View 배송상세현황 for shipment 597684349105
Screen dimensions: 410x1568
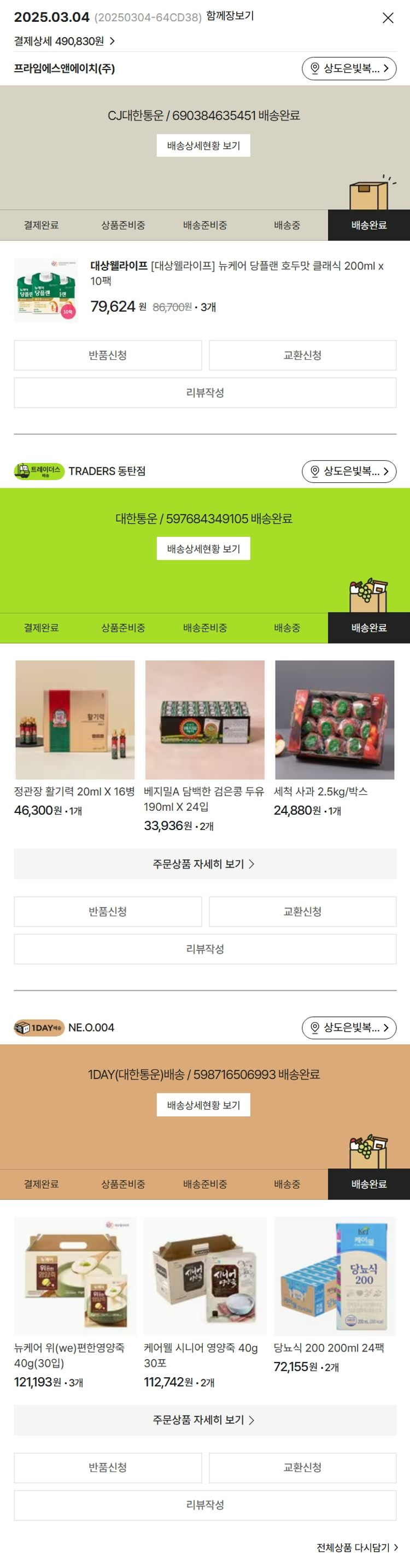click(x=203, y=548)
